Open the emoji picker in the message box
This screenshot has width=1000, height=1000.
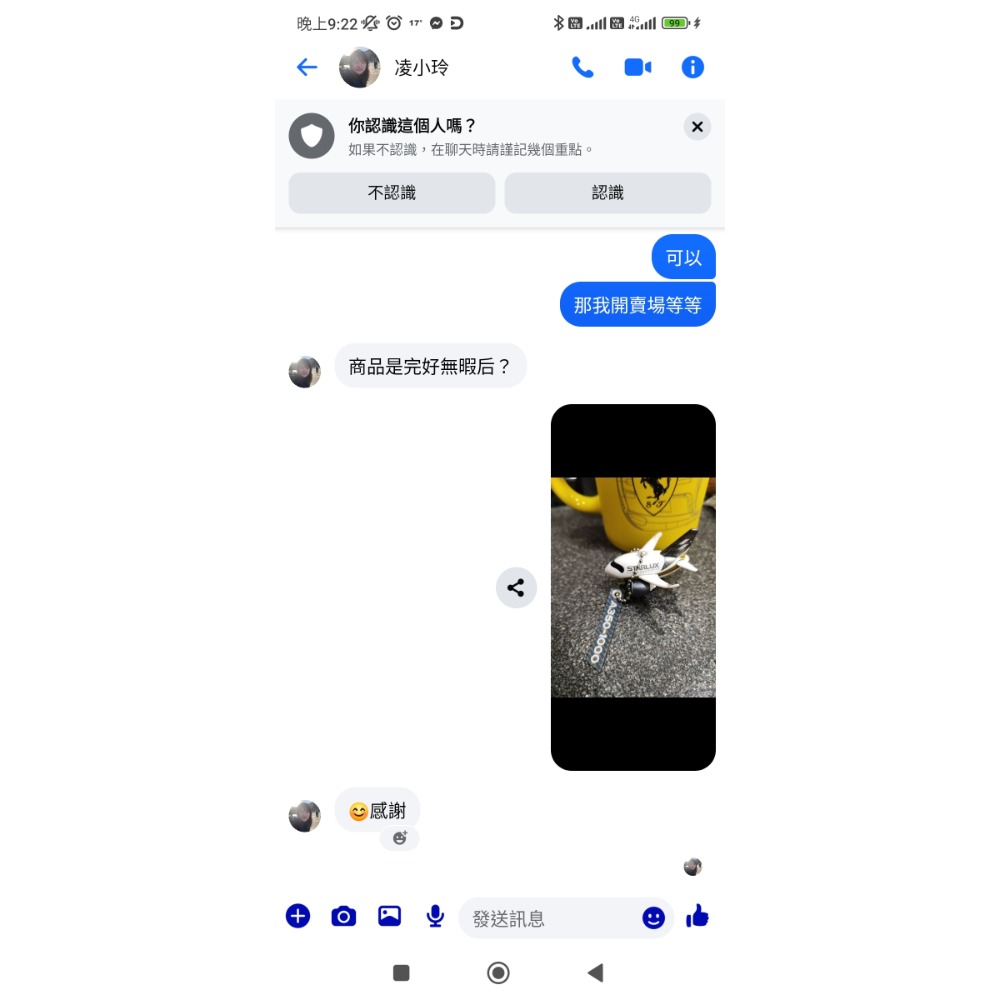(x=653, y=918)
